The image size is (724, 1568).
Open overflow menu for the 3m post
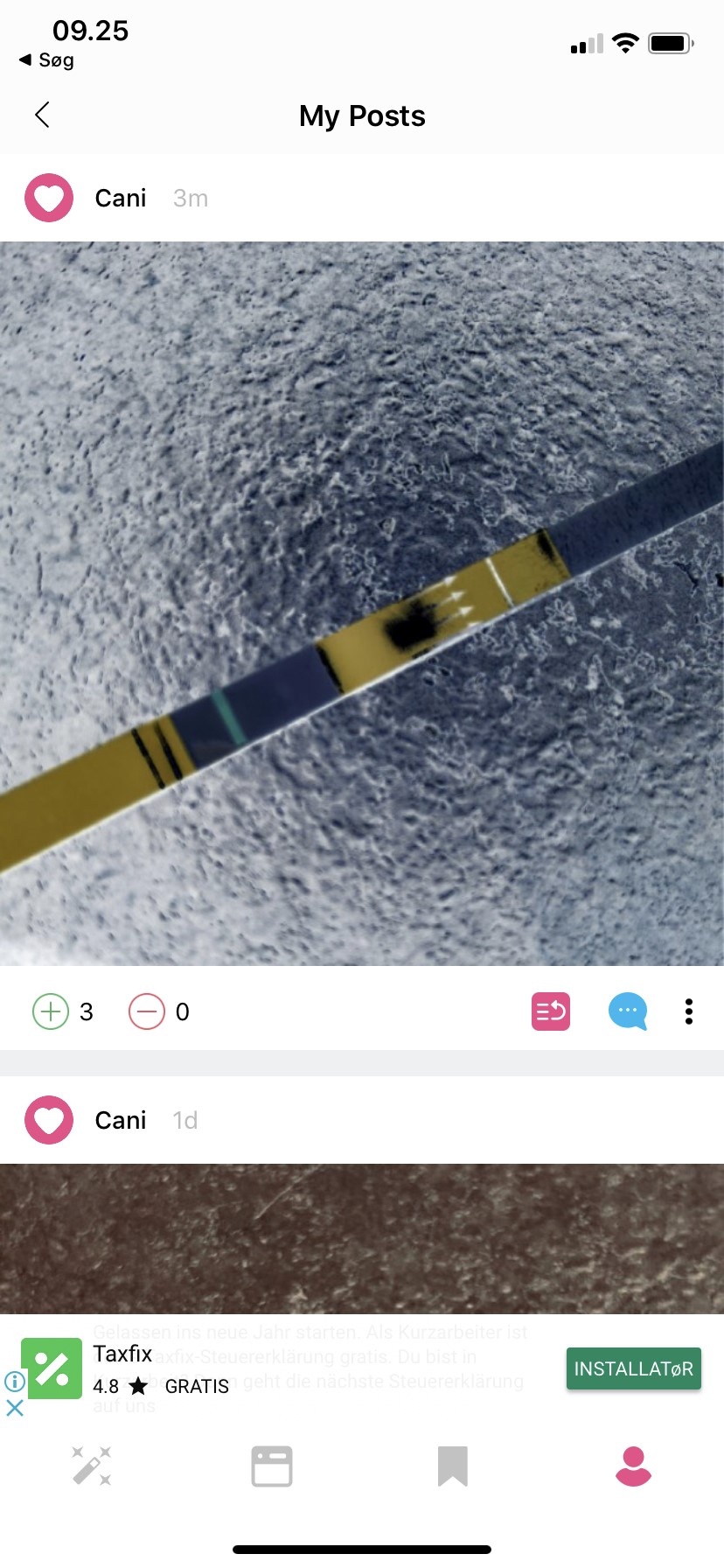[x=689, y=1011]
